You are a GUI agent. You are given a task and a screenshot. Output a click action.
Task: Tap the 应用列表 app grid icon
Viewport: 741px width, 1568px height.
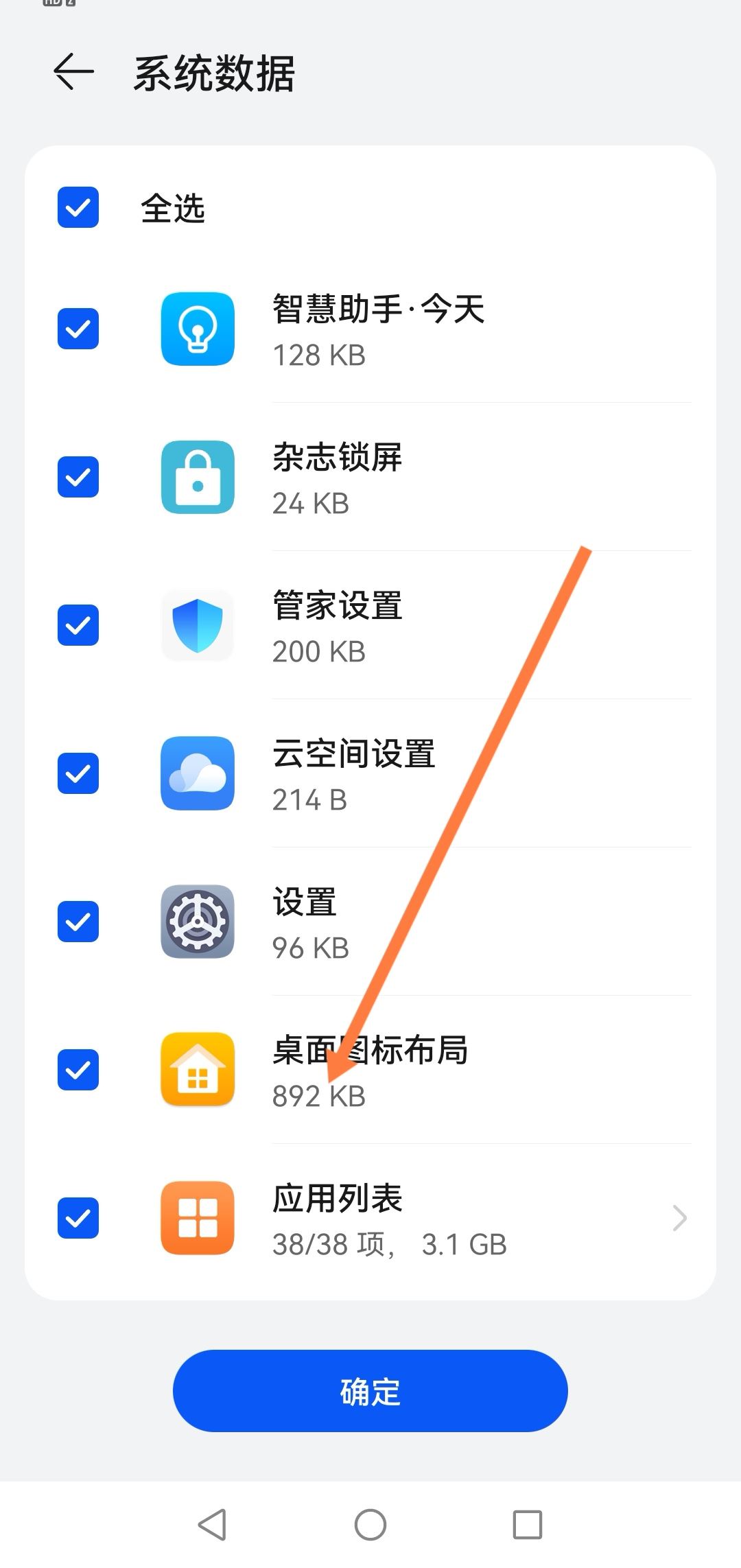(197, 1219)
